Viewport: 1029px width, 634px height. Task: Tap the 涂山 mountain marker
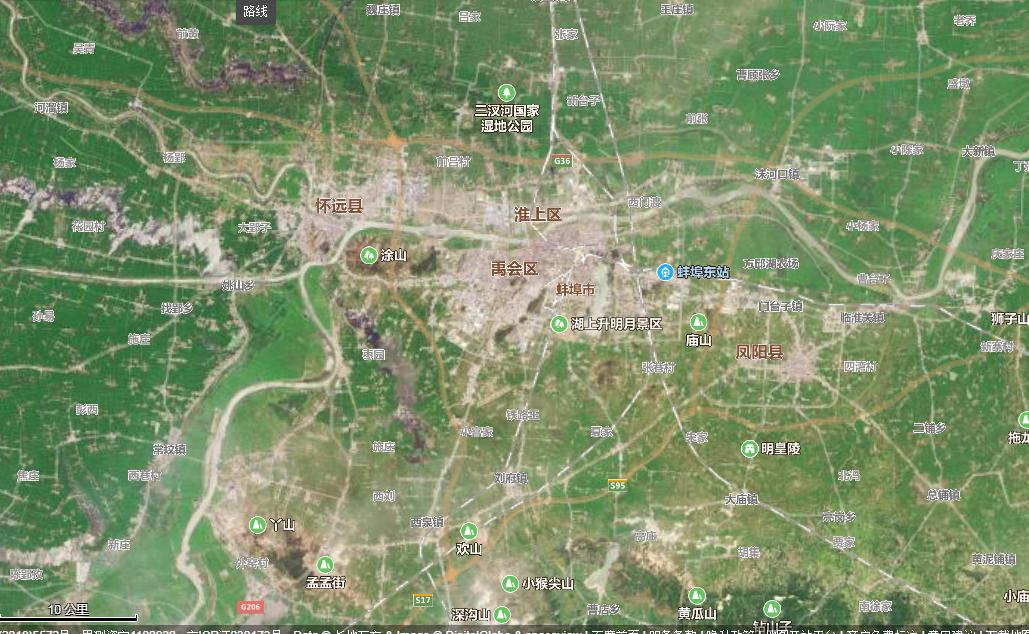pyautogui.click(x=369, y=255)
